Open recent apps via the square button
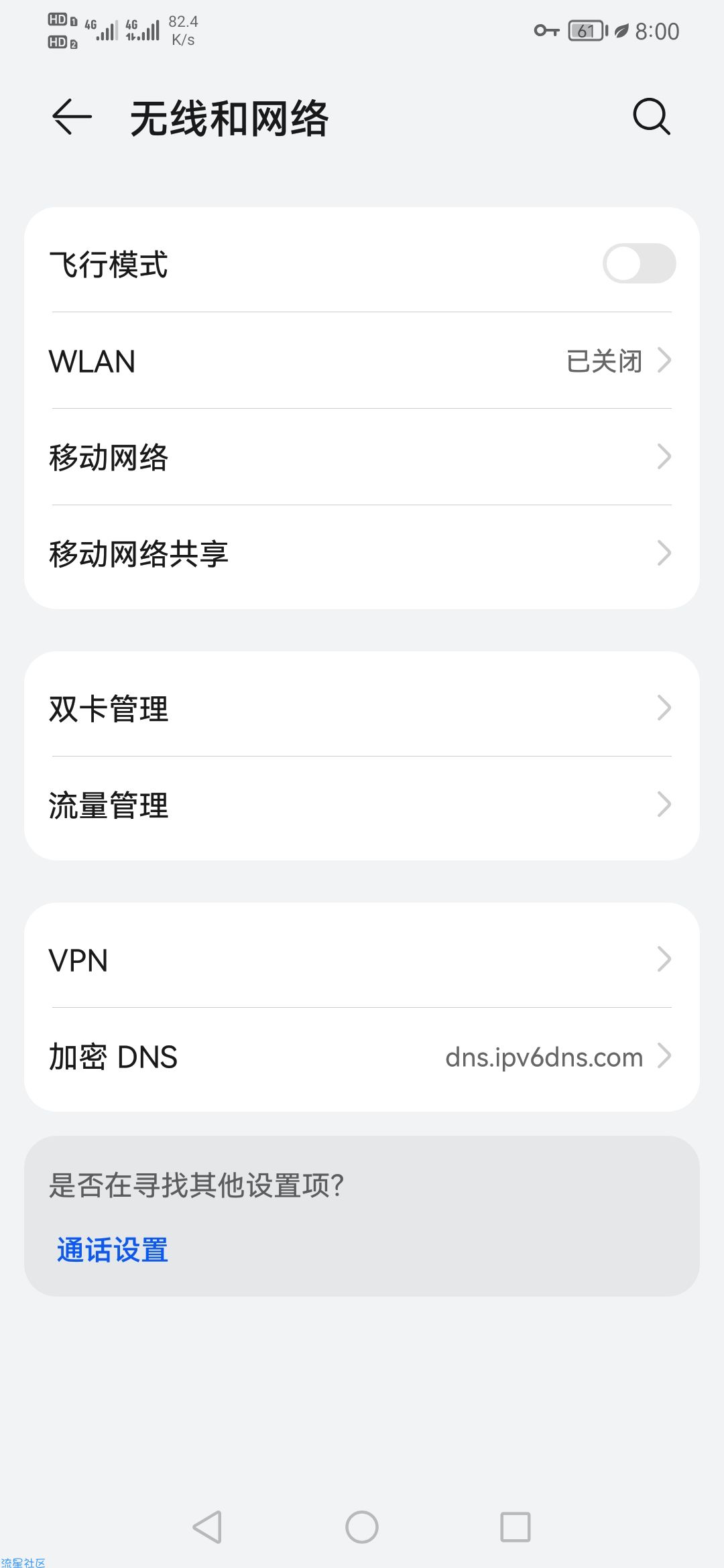 click(x=516, y=1527)
